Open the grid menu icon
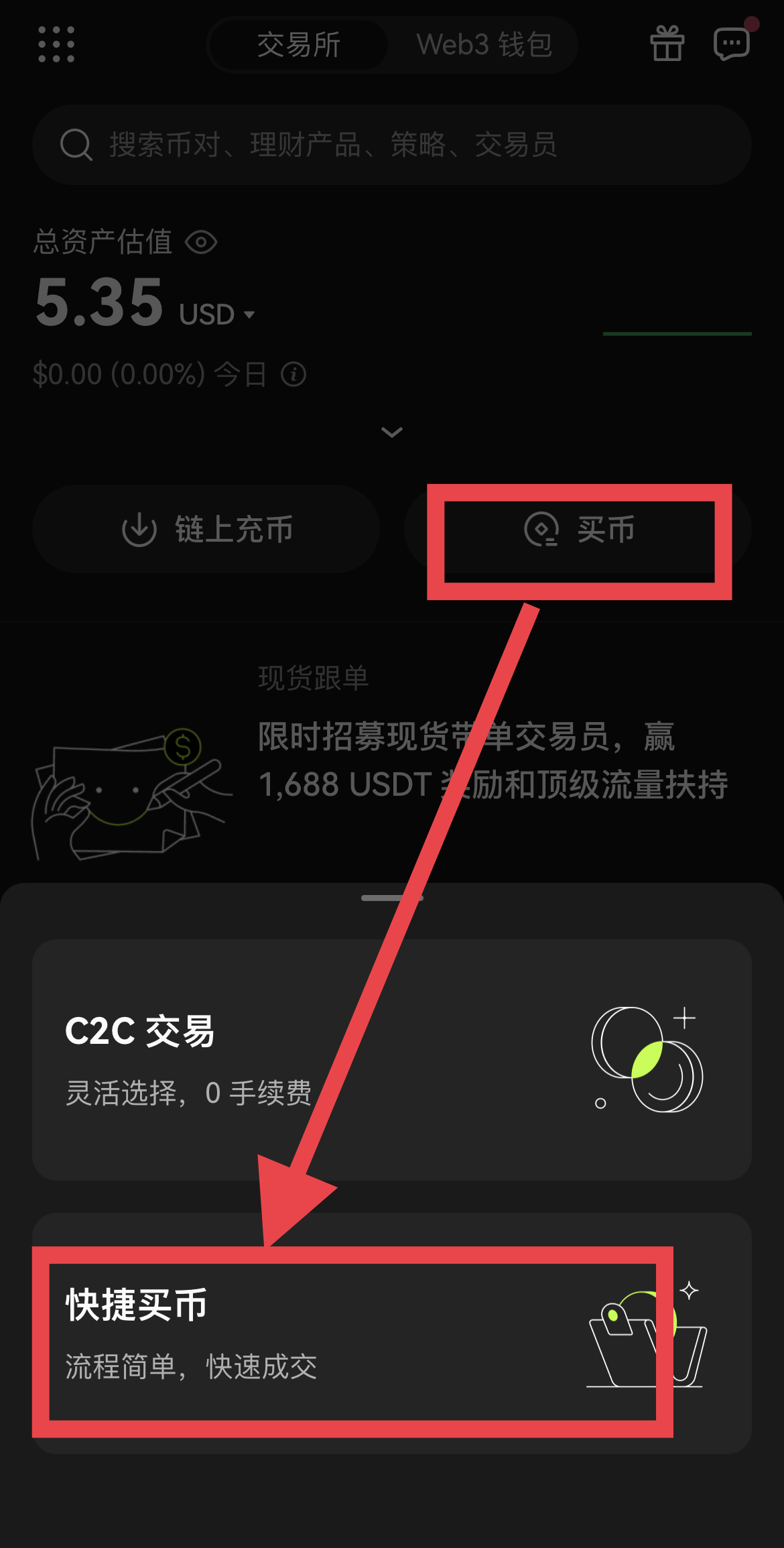 (x=56, y=45)
